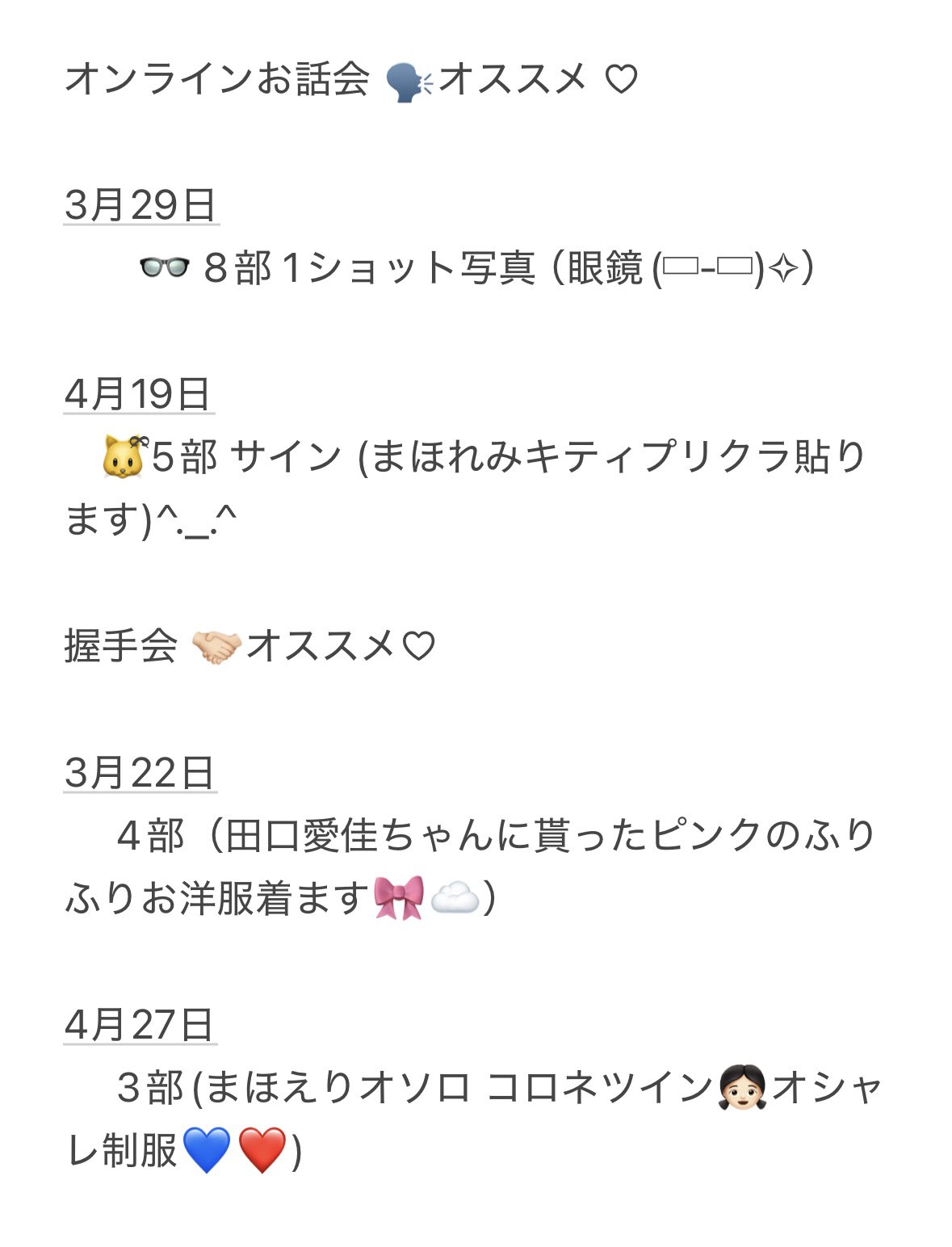Tap the underlined date 3月29日
The image size is (952, 1247).
(140, 204)
